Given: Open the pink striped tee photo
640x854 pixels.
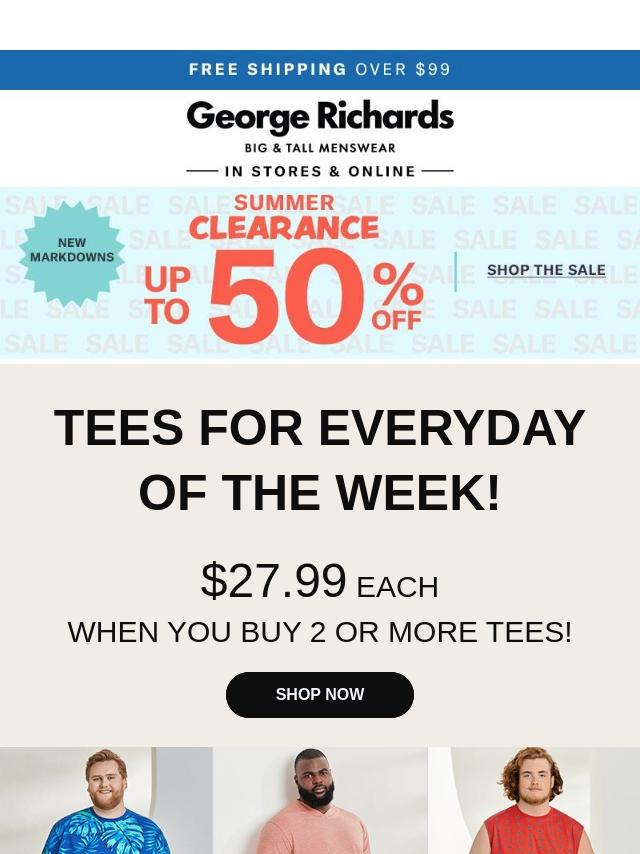Looking at the screenshot, I should pyautogui.click(x=320, y=802).
